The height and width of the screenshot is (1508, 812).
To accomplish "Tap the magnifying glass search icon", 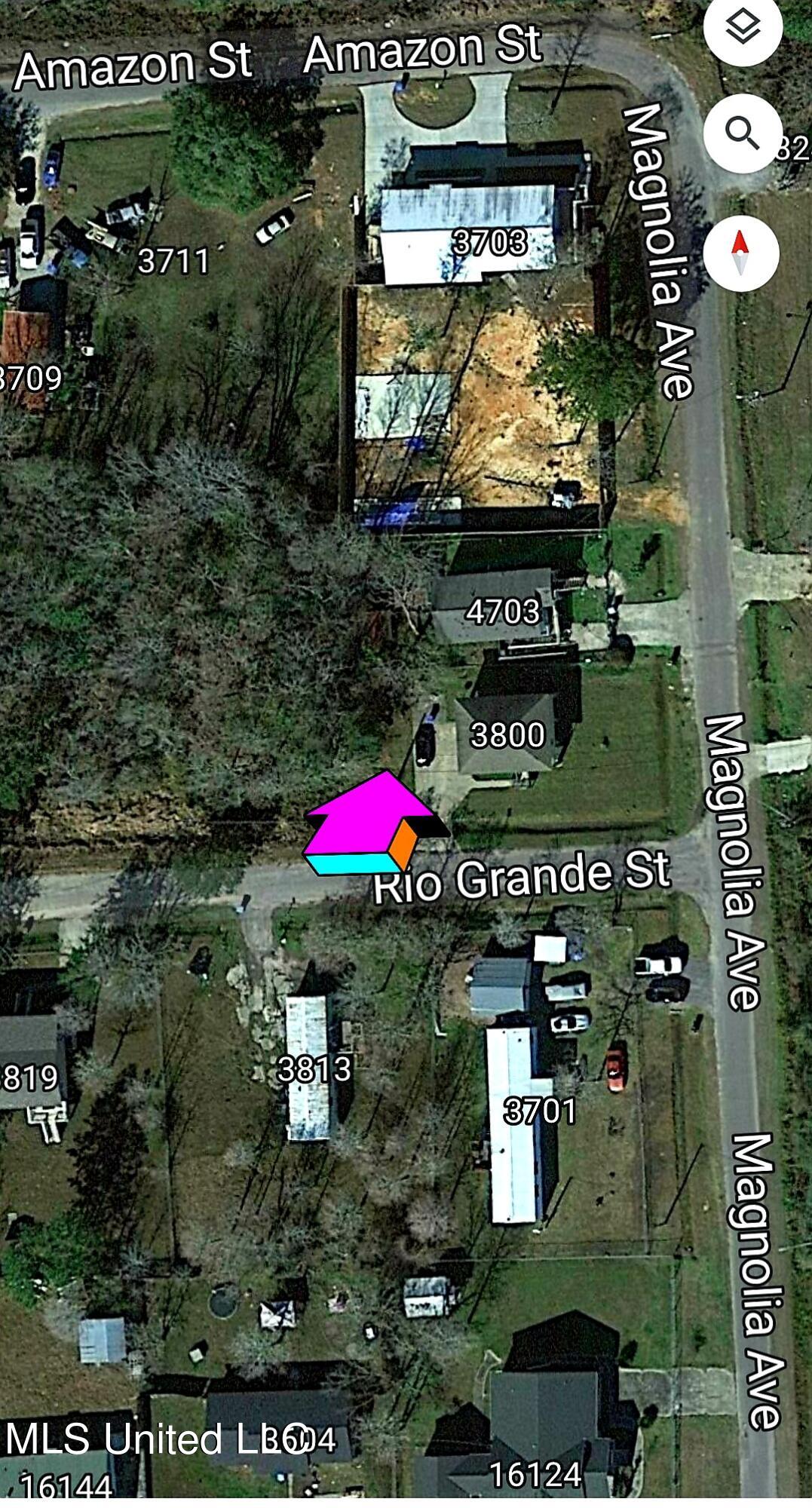I will click(742, 133).
